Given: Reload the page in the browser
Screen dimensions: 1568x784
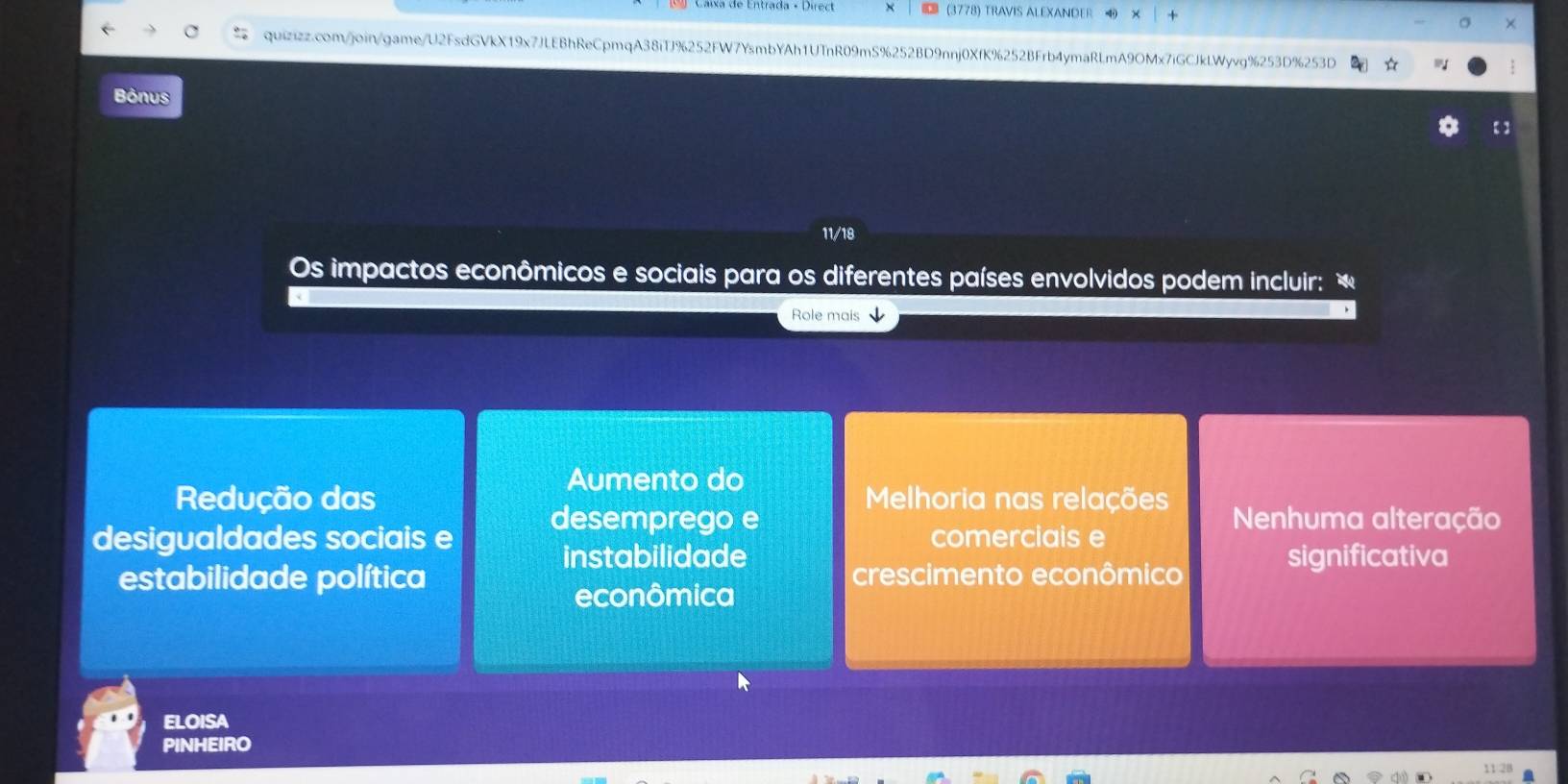Looking at the screenshot, I should coord(190,32).
